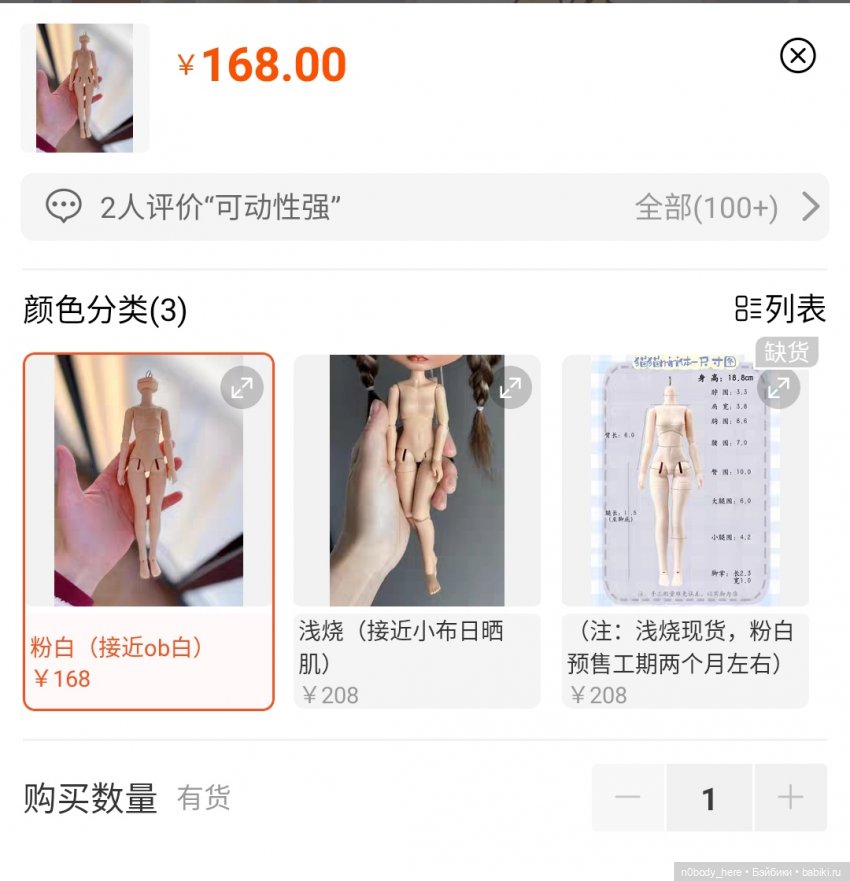Open the reviews row showing 全部(100+)

424,207
